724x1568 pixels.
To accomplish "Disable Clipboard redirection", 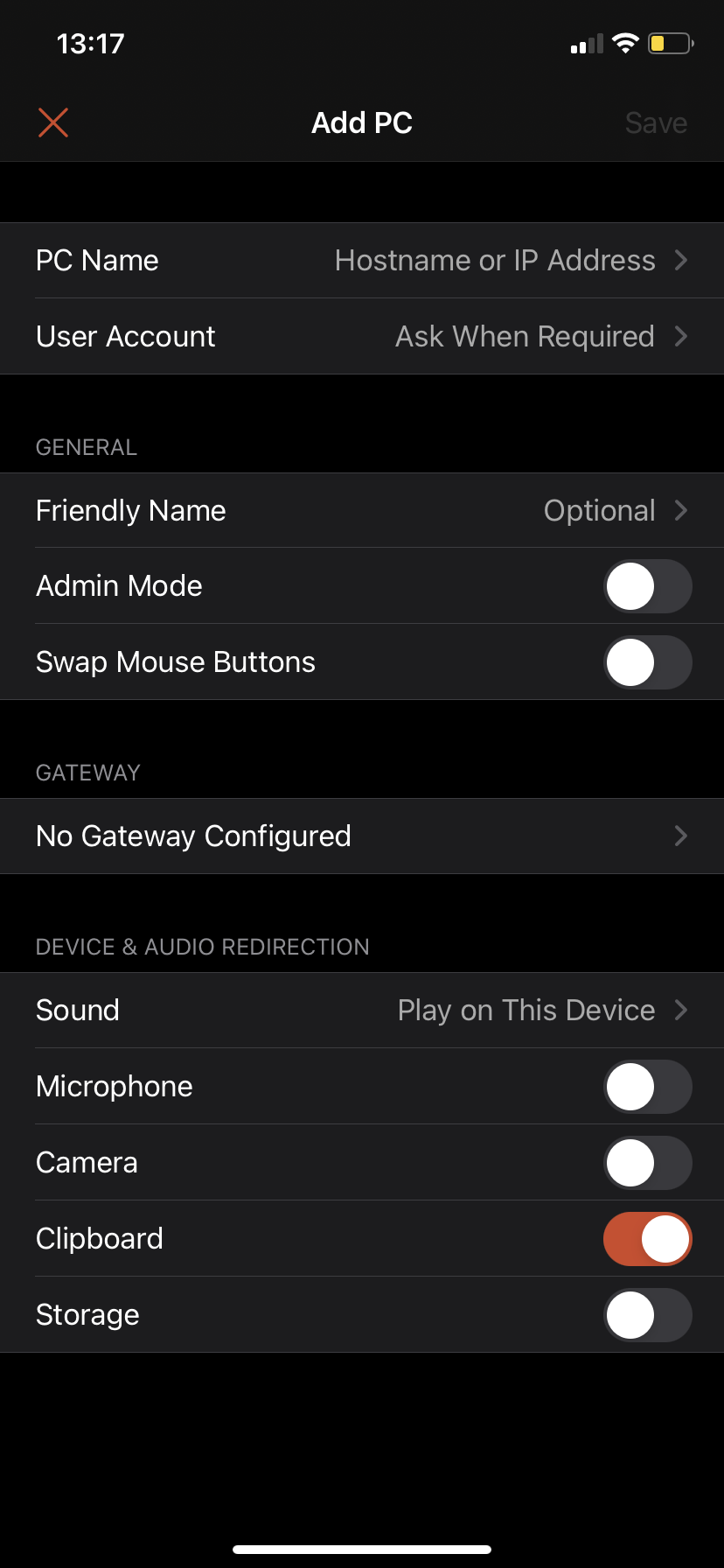I will pyautogui.click(x=648, y=1239).
